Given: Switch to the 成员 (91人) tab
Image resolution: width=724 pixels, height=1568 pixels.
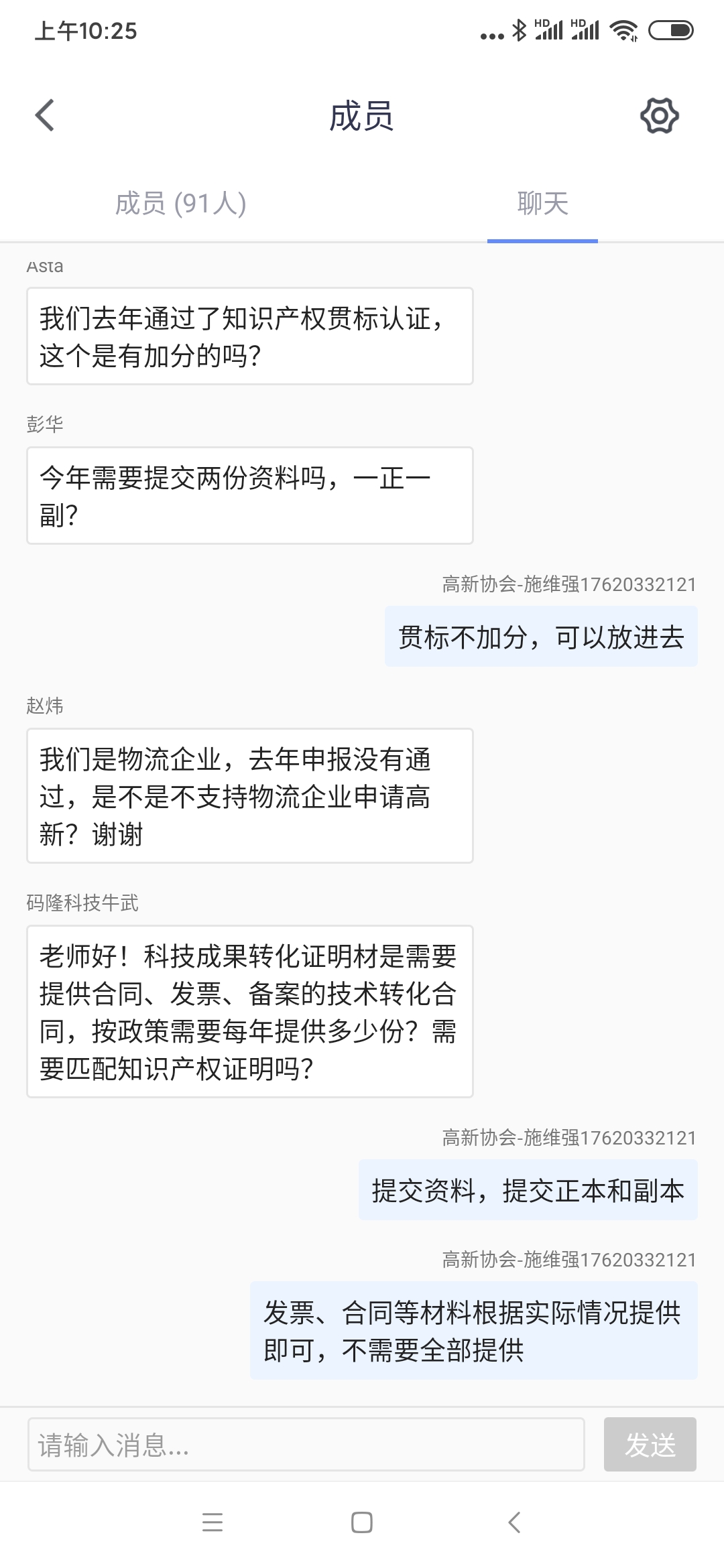Looking at the screenshot, I should tap(181, 203).
